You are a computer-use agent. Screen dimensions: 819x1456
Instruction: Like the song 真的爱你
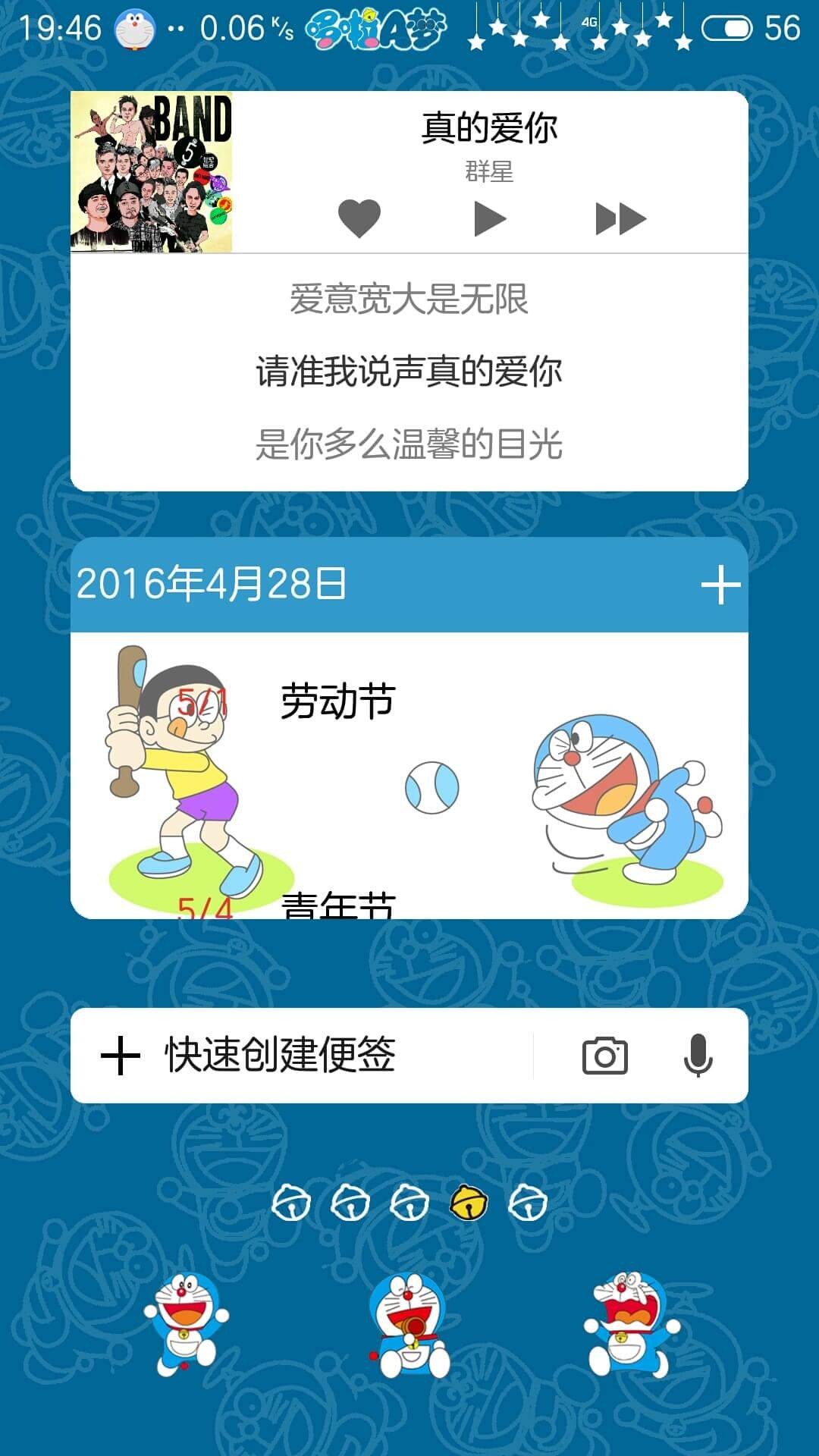coord(359,218)
